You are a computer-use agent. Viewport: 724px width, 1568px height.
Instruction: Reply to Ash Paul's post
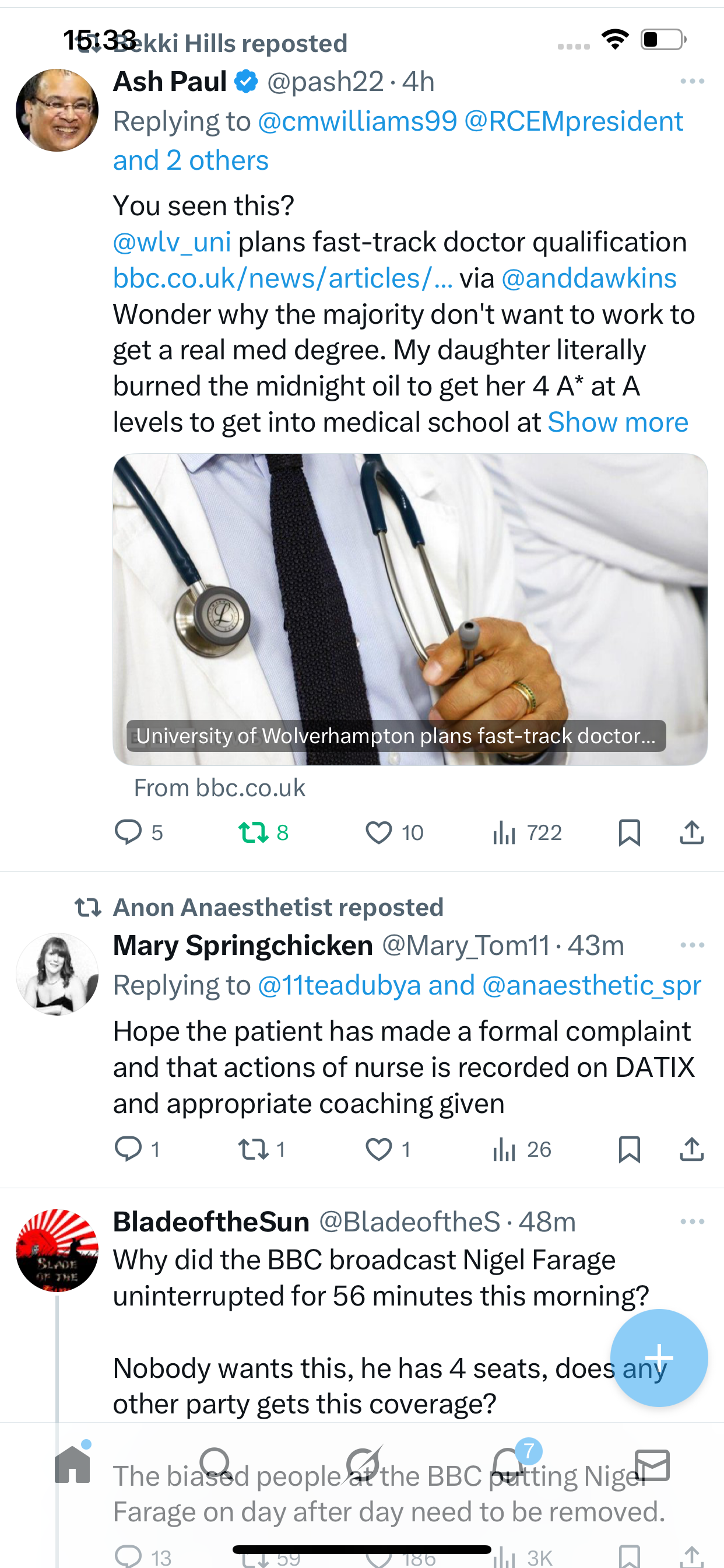click(128, 832)
